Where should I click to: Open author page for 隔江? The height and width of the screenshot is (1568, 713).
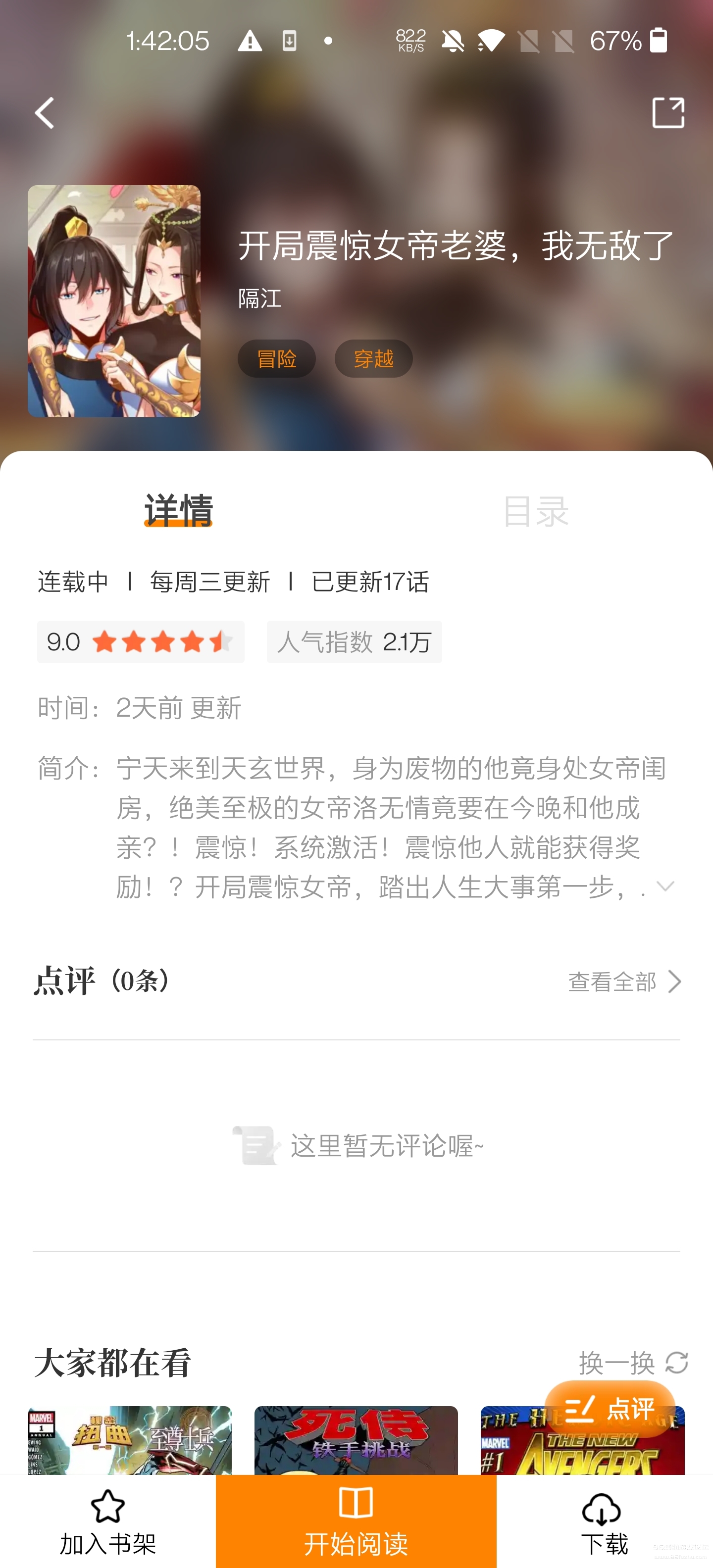[x=259, y=299]
